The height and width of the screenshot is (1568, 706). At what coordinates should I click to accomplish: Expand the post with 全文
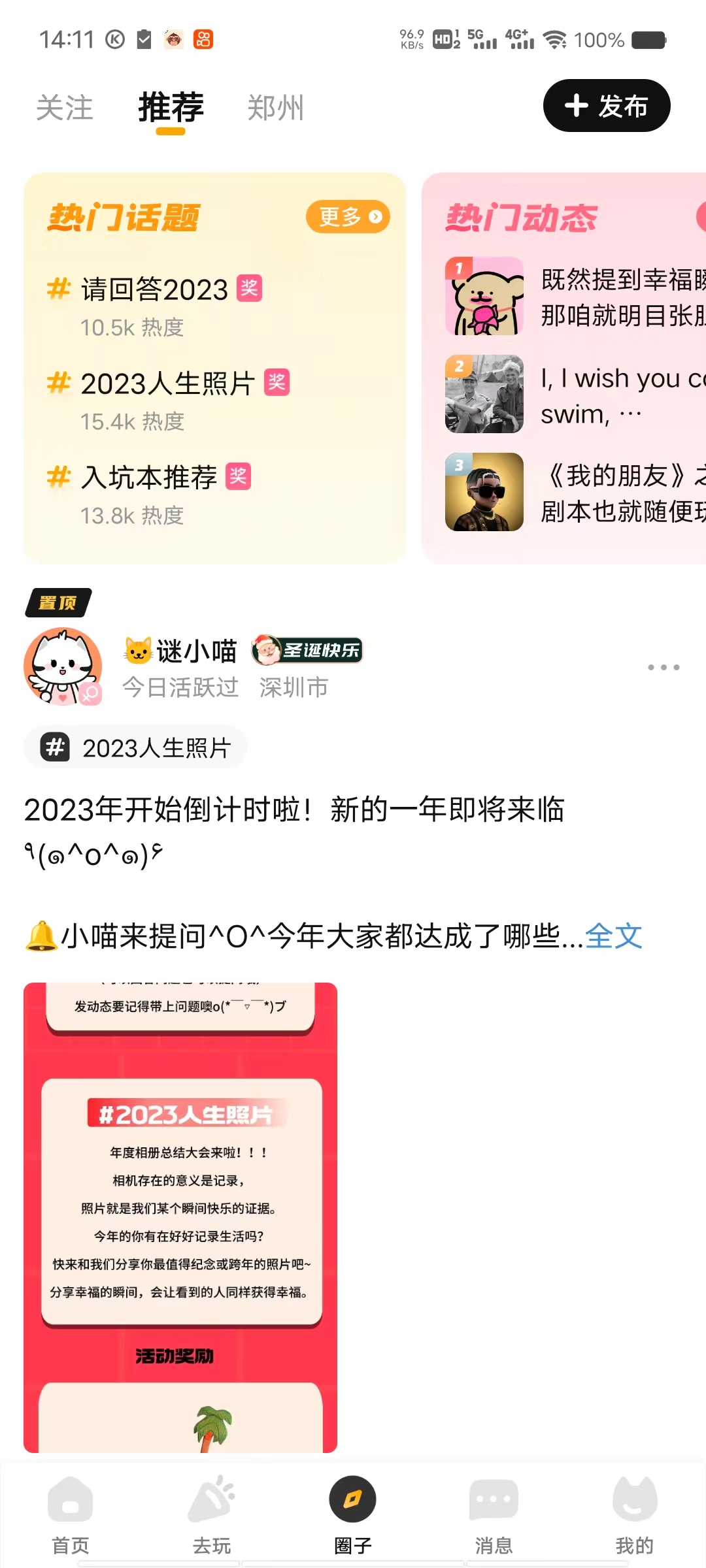614,936
